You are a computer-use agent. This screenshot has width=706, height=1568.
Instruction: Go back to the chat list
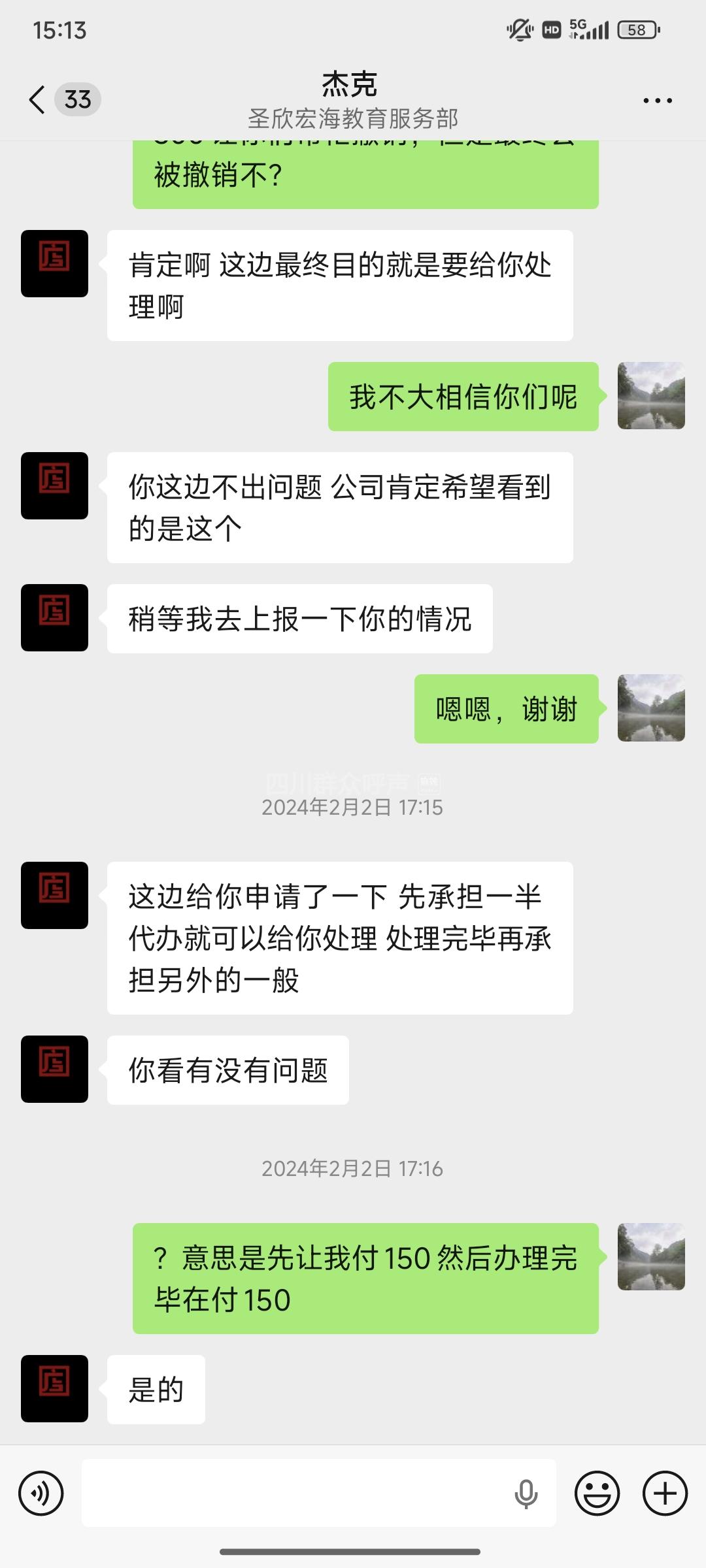[x=38, y=100]
